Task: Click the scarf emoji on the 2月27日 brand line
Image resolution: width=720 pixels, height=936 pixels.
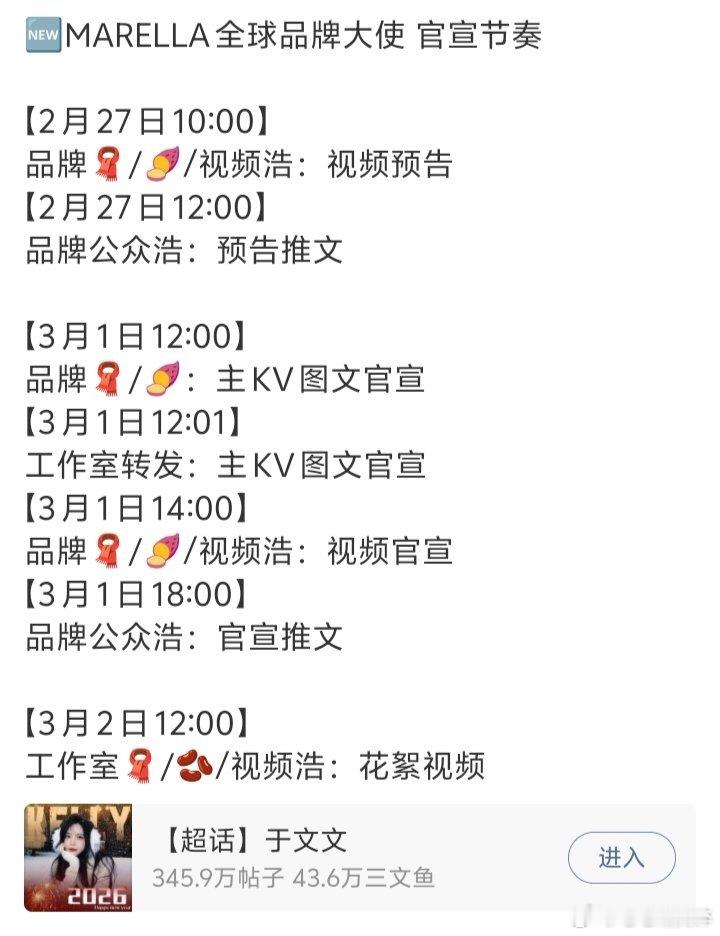Action: (108, 162)
